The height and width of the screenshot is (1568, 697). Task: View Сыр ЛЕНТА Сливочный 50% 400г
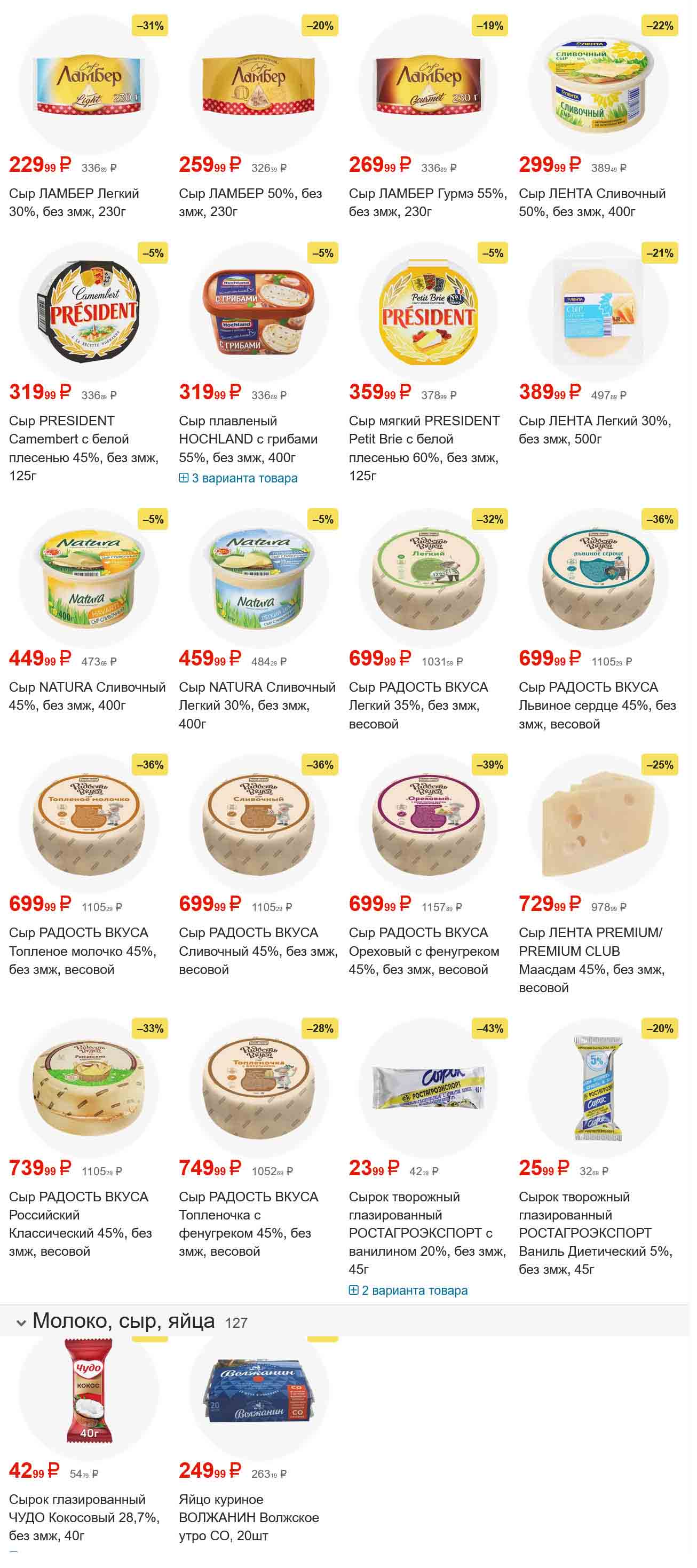point(592,202)
